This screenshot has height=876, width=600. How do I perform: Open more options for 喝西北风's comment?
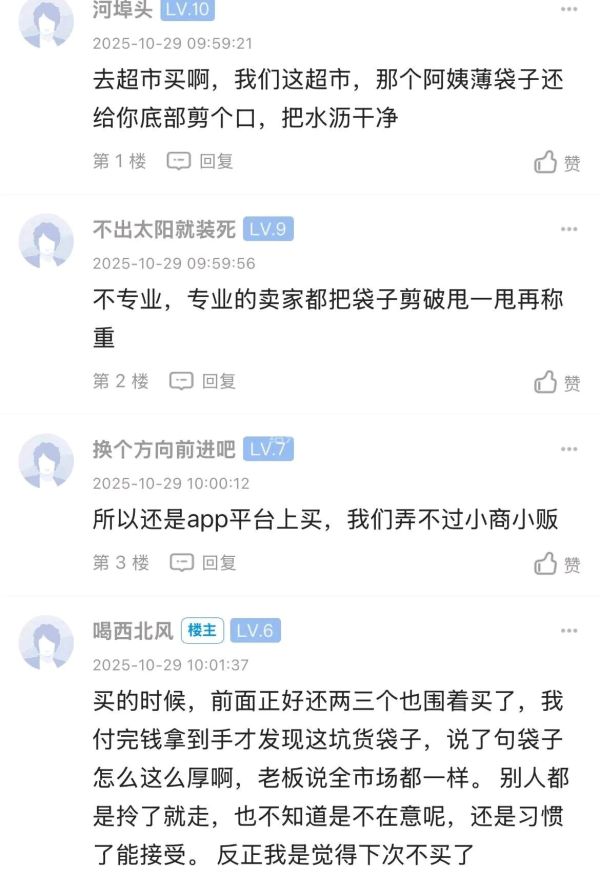(x=569, y=631)
